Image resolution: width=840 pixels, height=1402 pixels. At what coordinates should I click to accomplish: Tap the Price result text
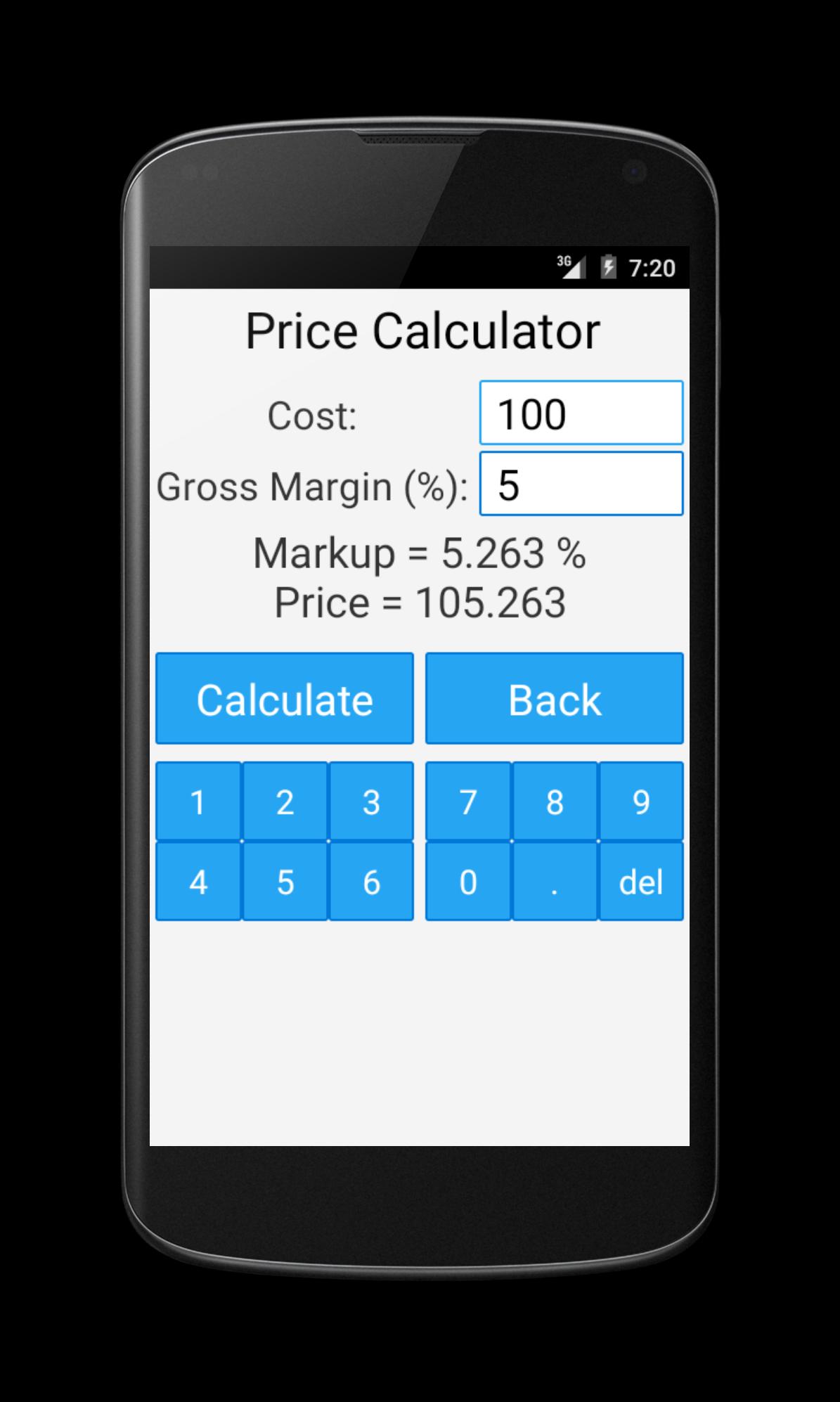[421, 602]
